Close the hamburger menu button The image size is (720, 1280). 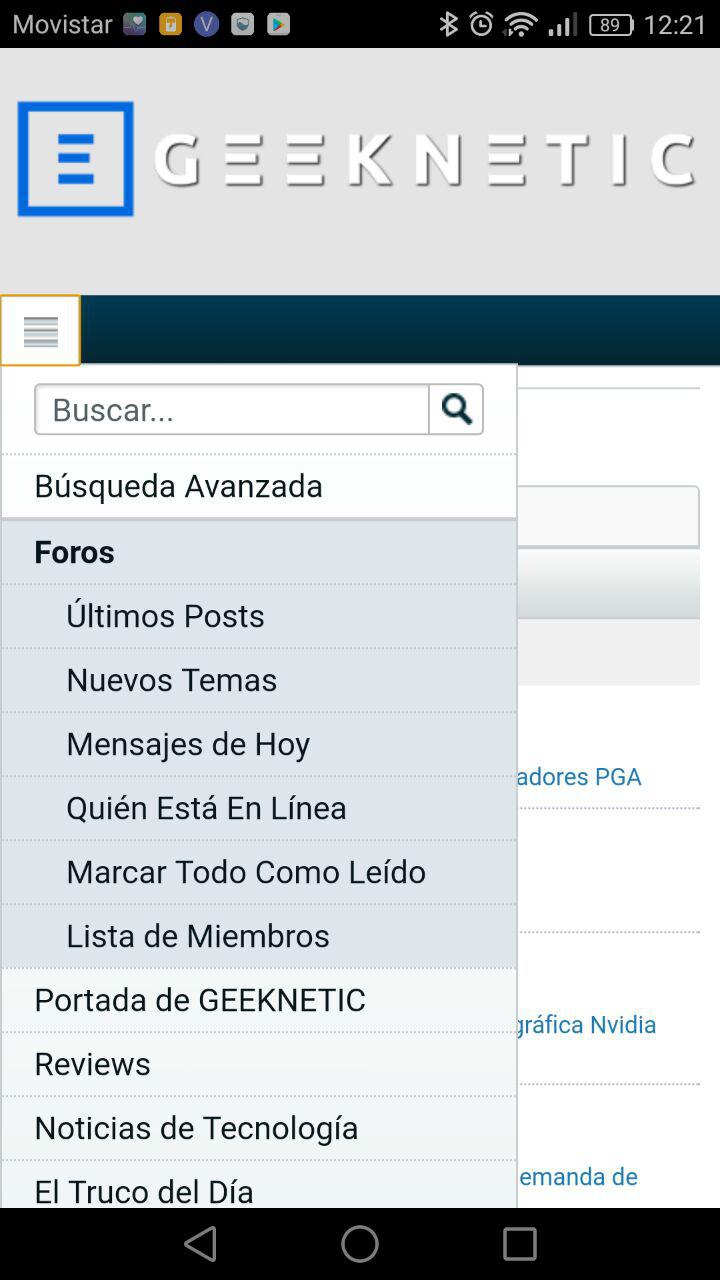[x=40, y=330]
